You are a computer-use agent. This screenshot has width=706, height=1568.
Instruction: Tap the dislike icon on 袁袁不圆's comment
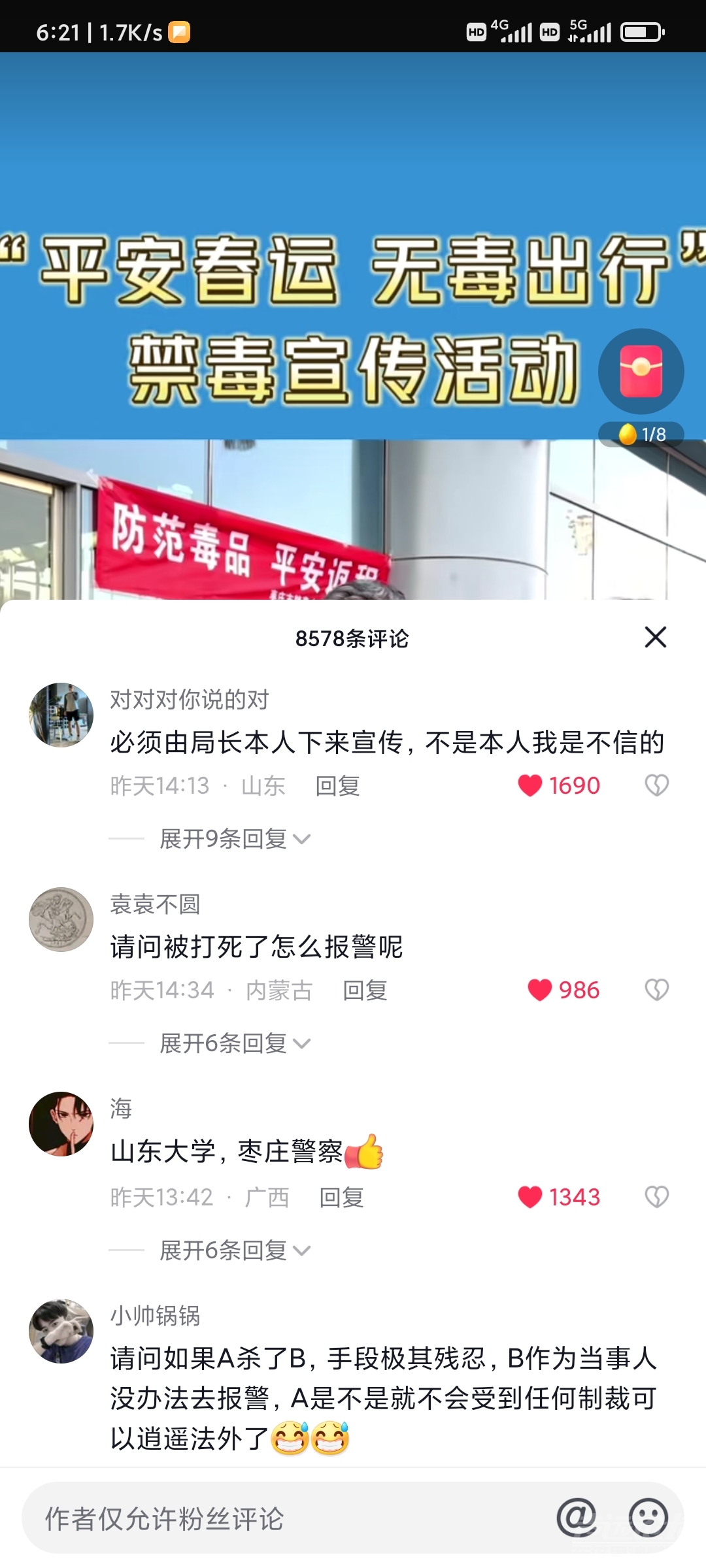click(657, 990)
